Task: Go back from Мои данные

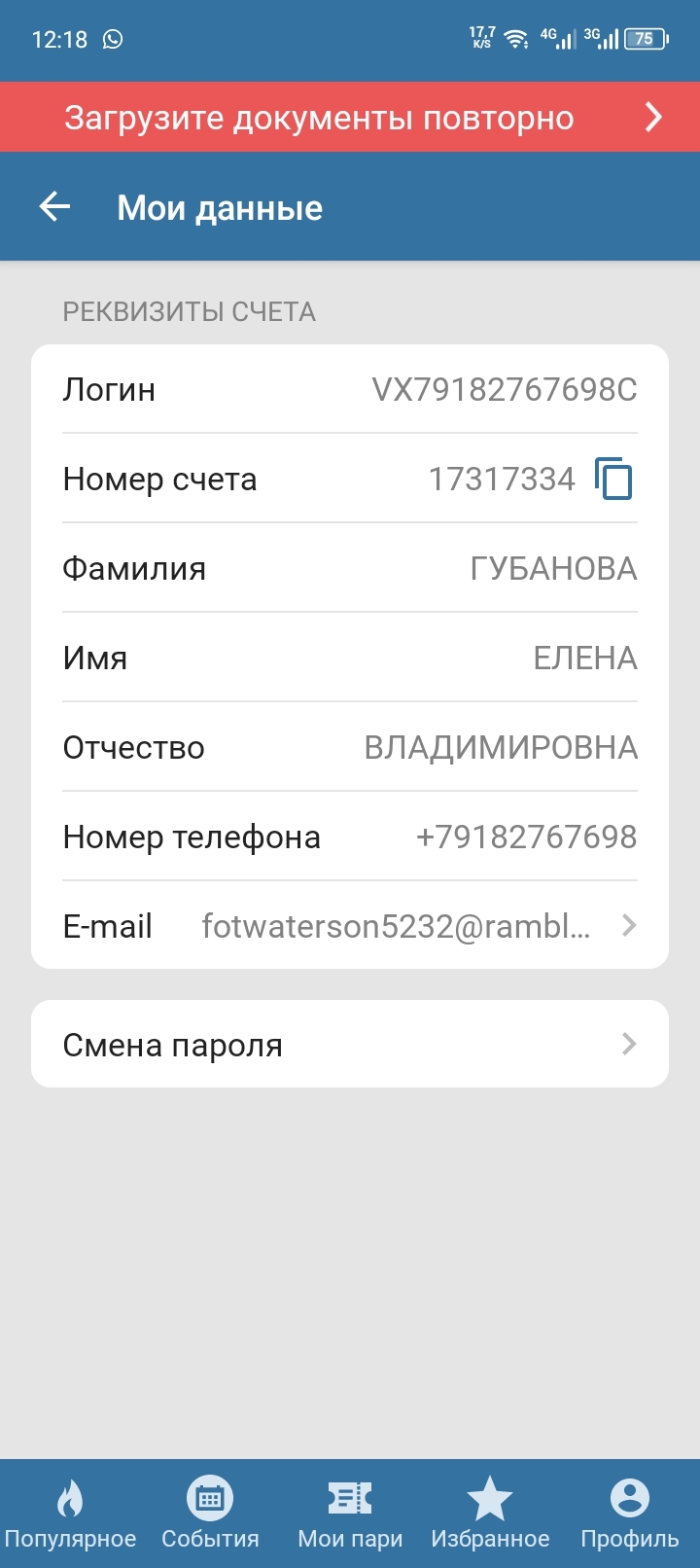Action: 54,206
